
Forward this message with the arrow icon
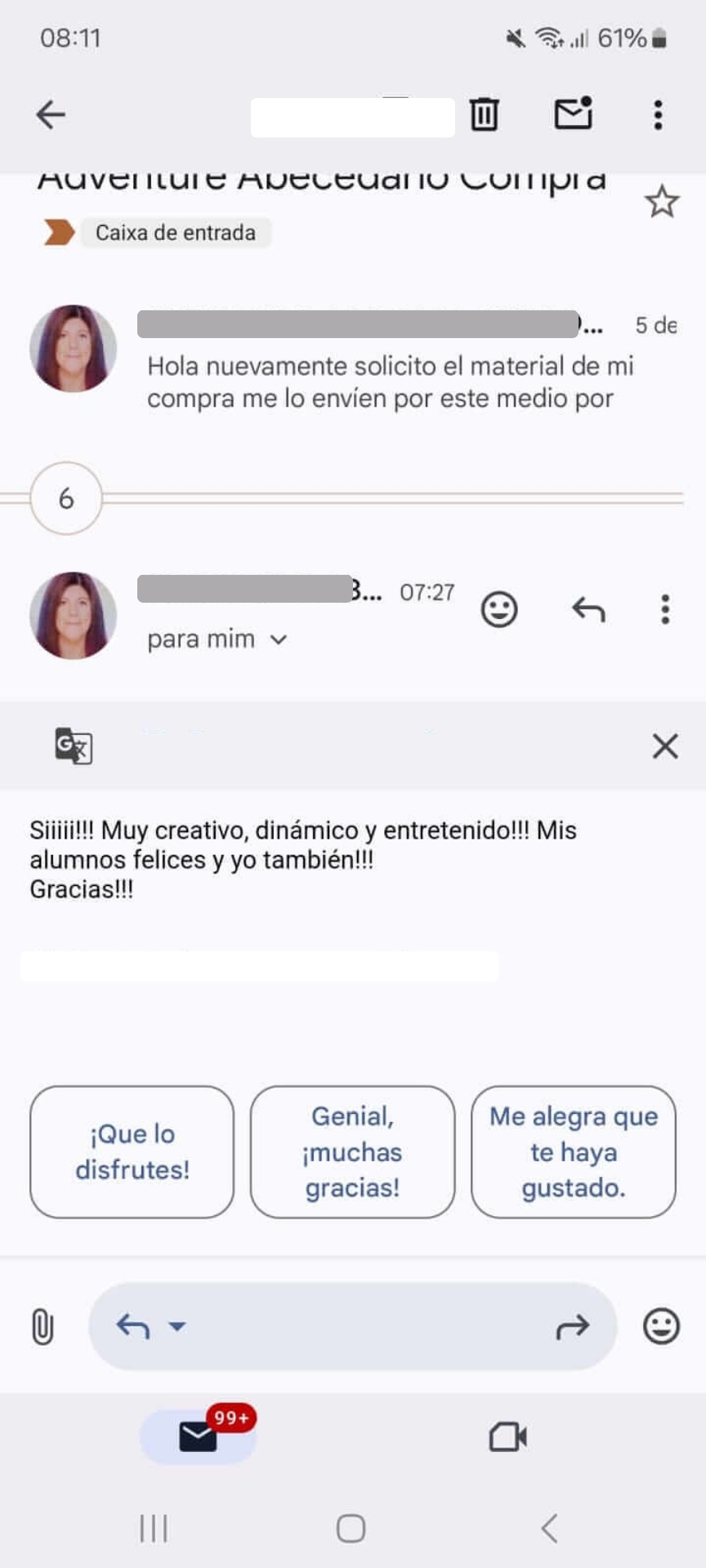pyautogui.click(x=572, y=1327)
